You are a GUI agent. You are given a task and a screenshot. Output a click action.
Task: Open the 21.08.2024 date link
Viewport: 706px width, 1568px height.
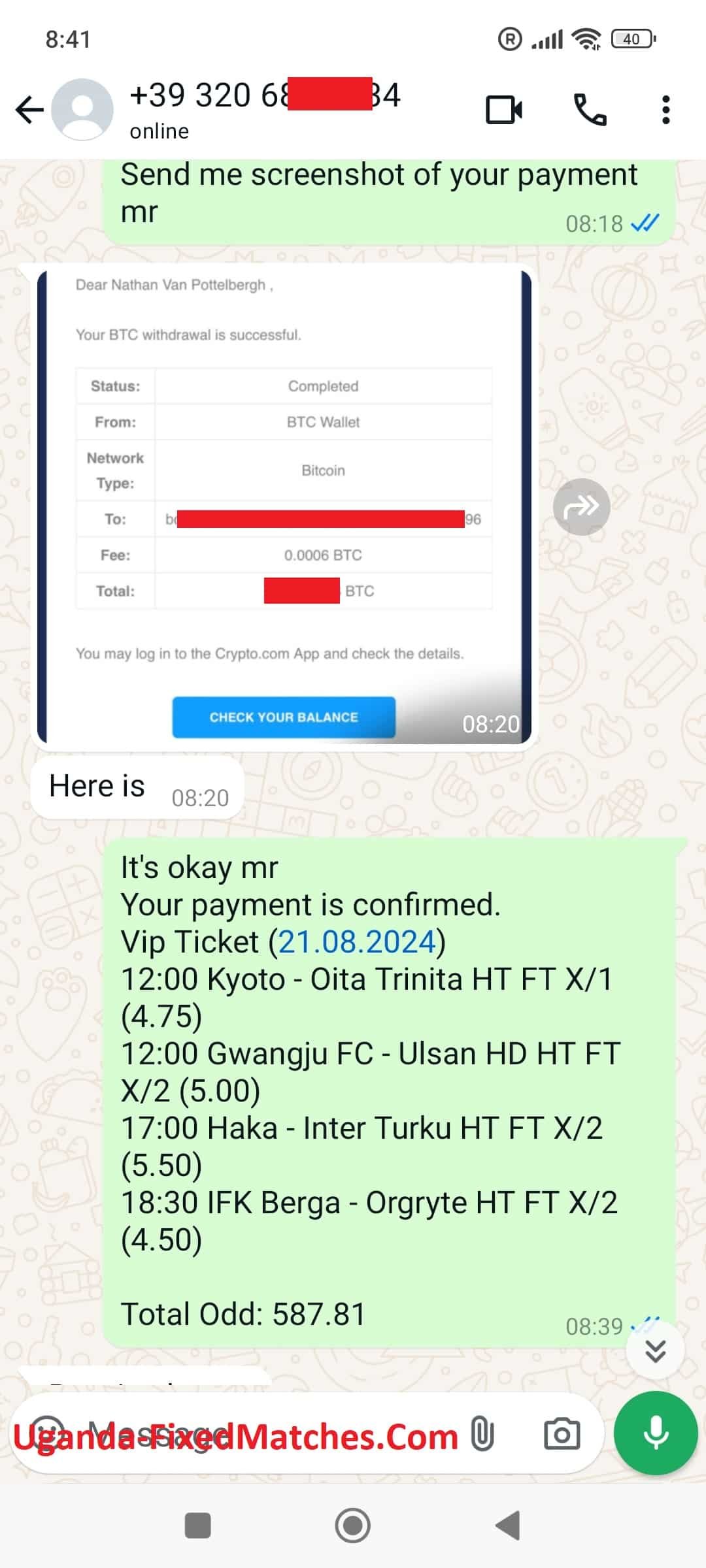pos(357,941)
